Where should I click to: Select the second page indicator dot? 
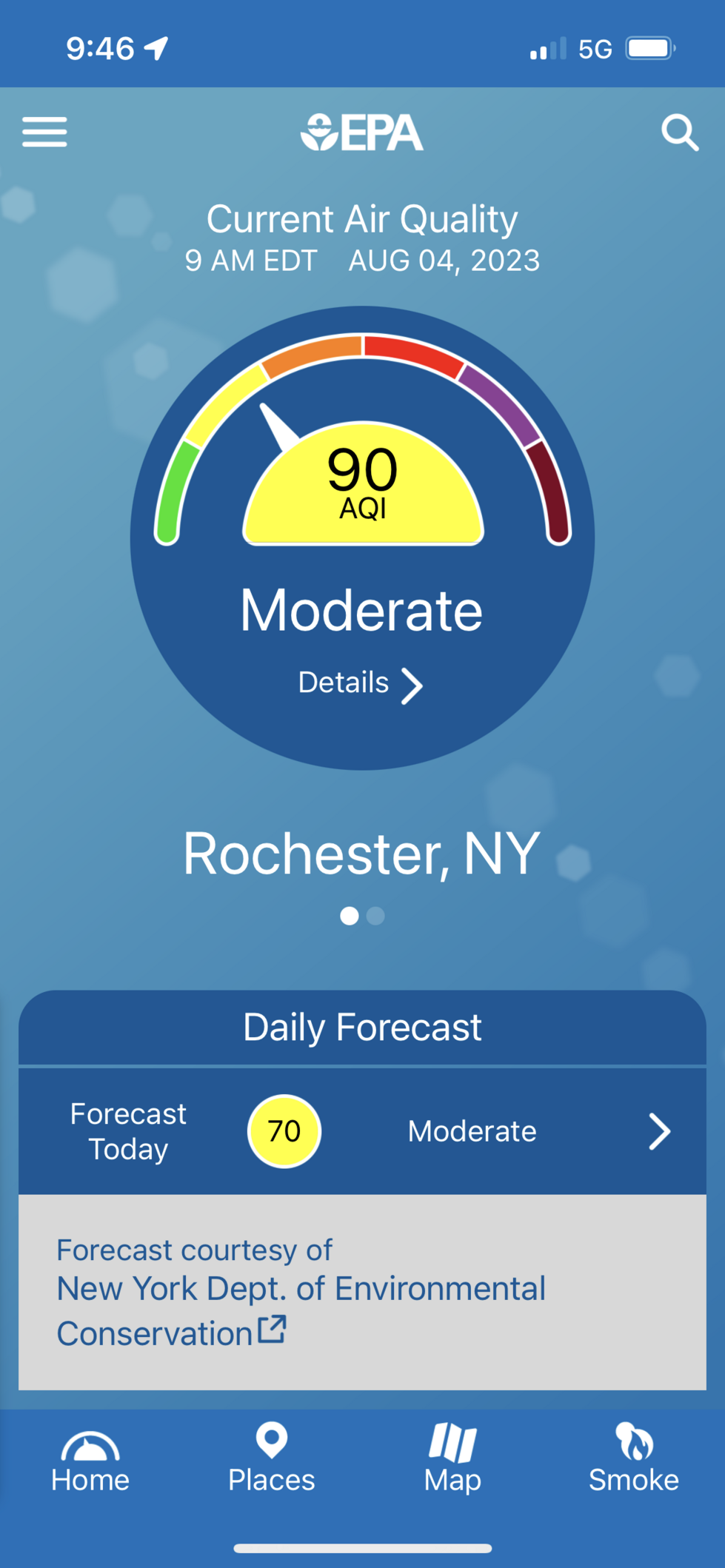(376, 916)
